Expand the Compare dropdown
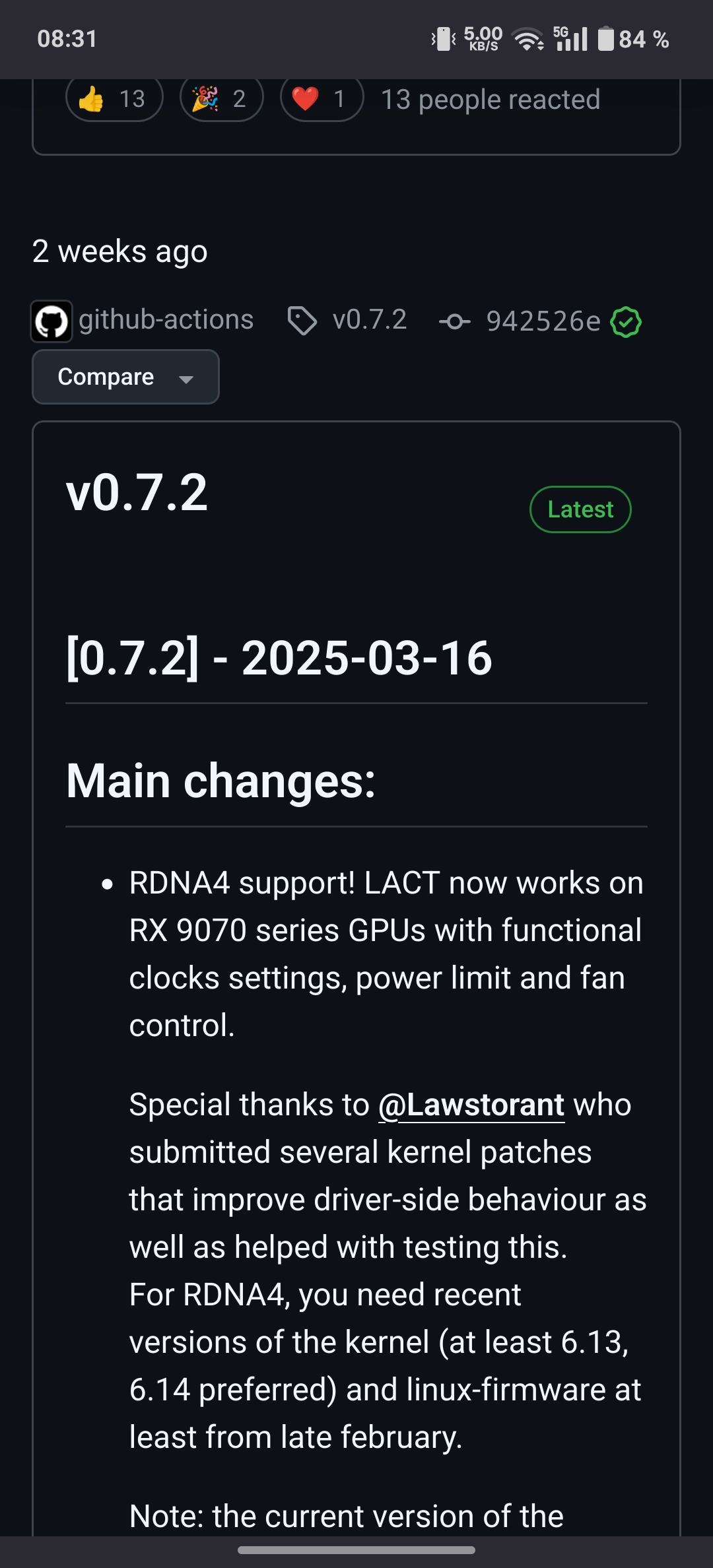713x1568 pixels. [x=125, y=377]
